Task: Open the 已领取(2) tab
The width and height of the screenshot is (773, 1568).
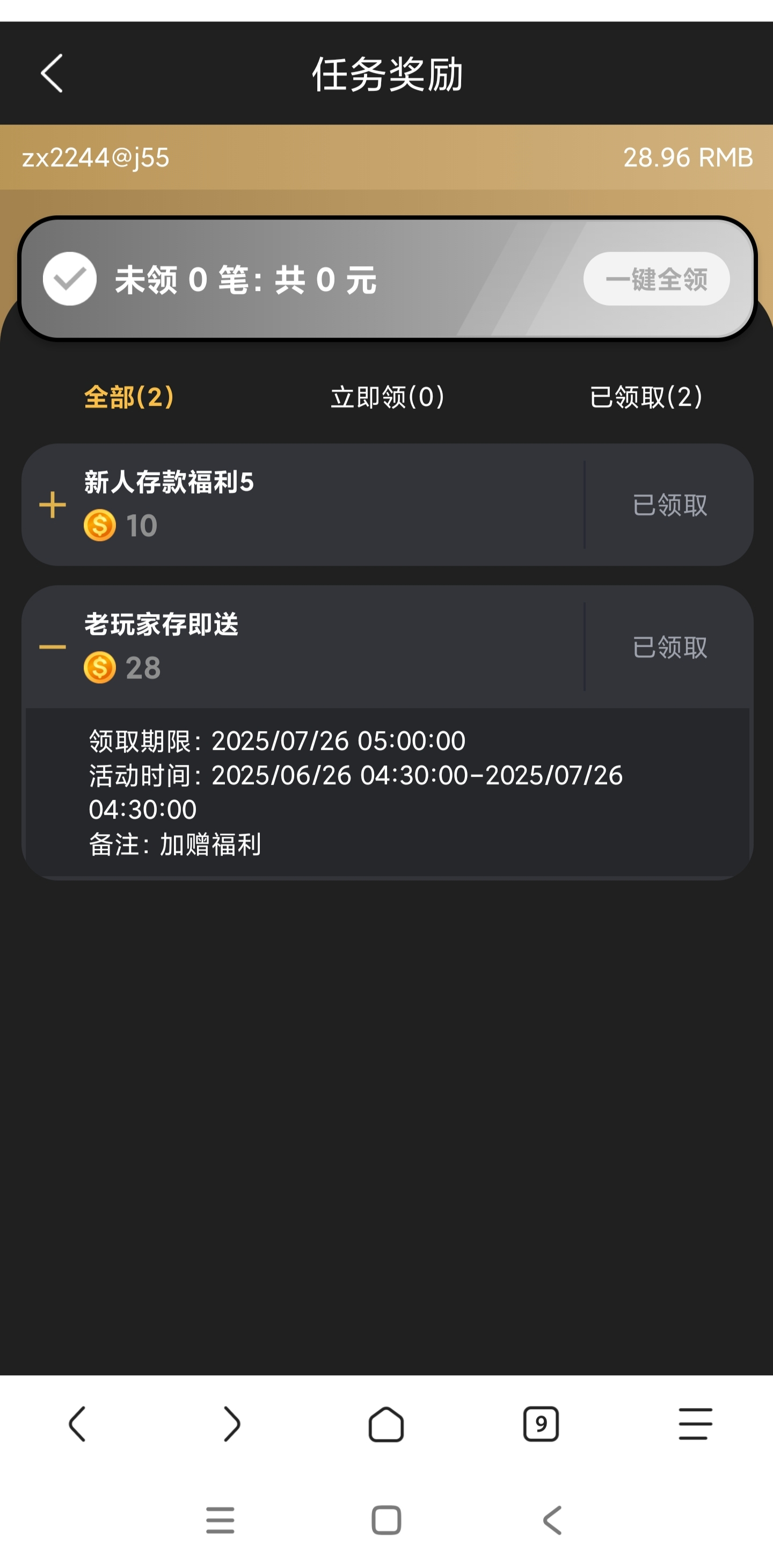Action: coord(646,397)
